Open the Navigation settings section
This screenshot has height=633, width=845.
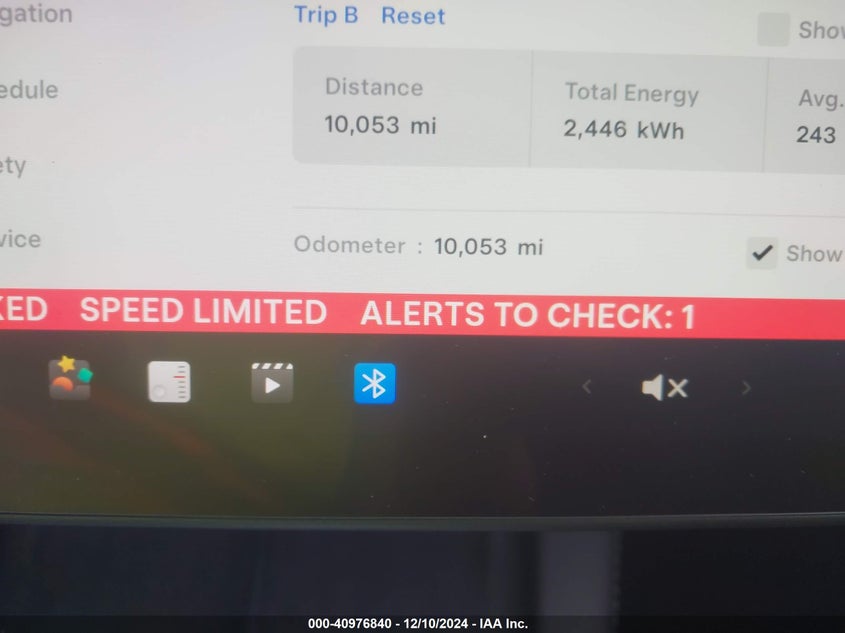36,14
